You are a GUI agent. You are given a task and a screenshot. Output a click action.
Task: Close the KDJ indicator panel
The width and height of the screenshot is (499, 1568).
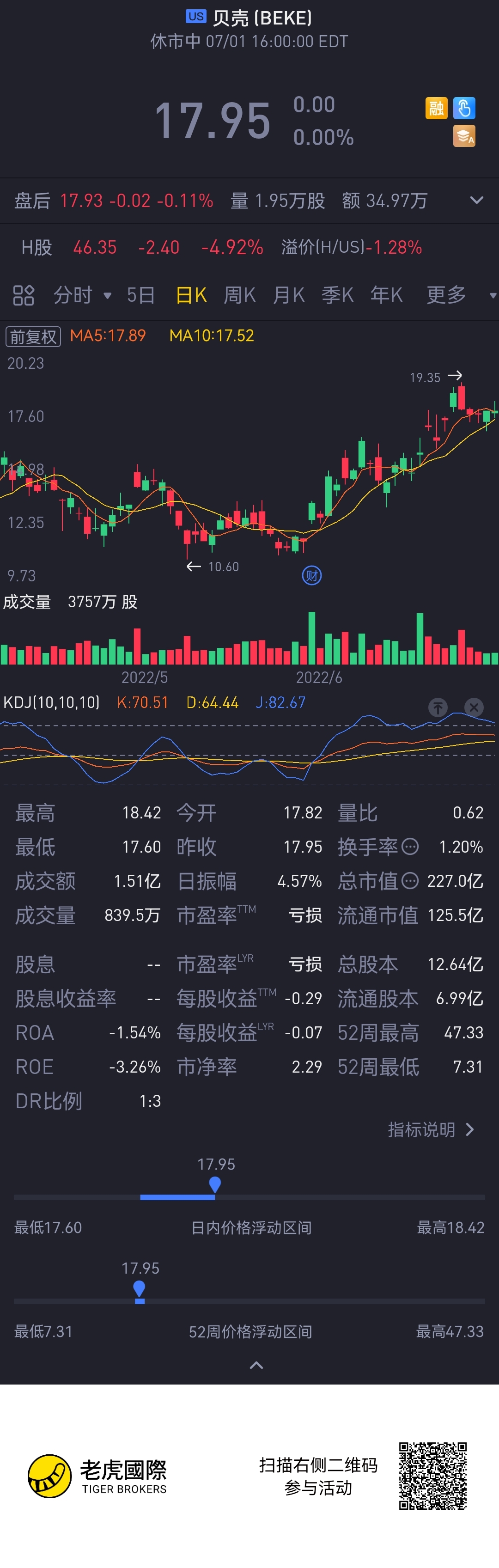pyautogui.click(x=474, y=707)
